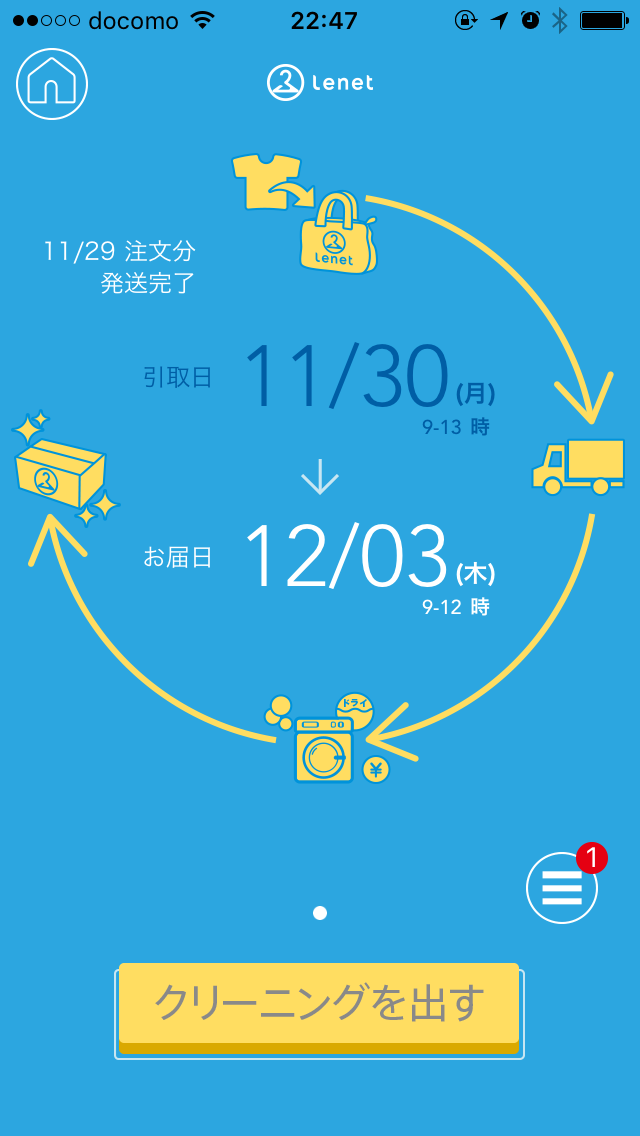Select the page indicator dot

320,913
